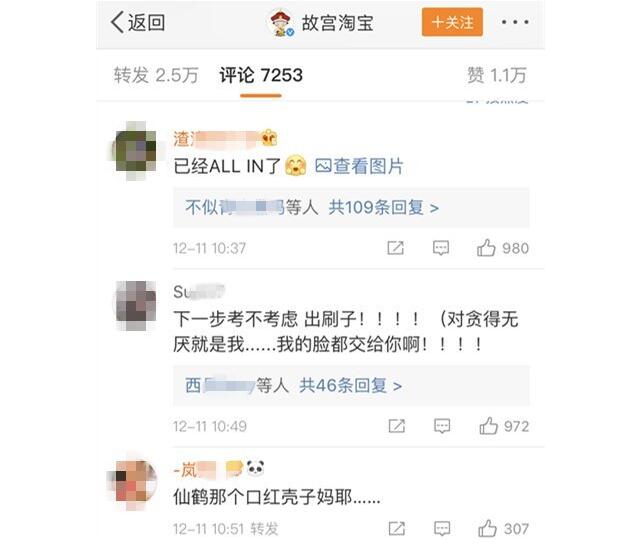Like the comment with 980 likes
The width and height of the screenshot is (641, 558).
click(x=502, y=248)
